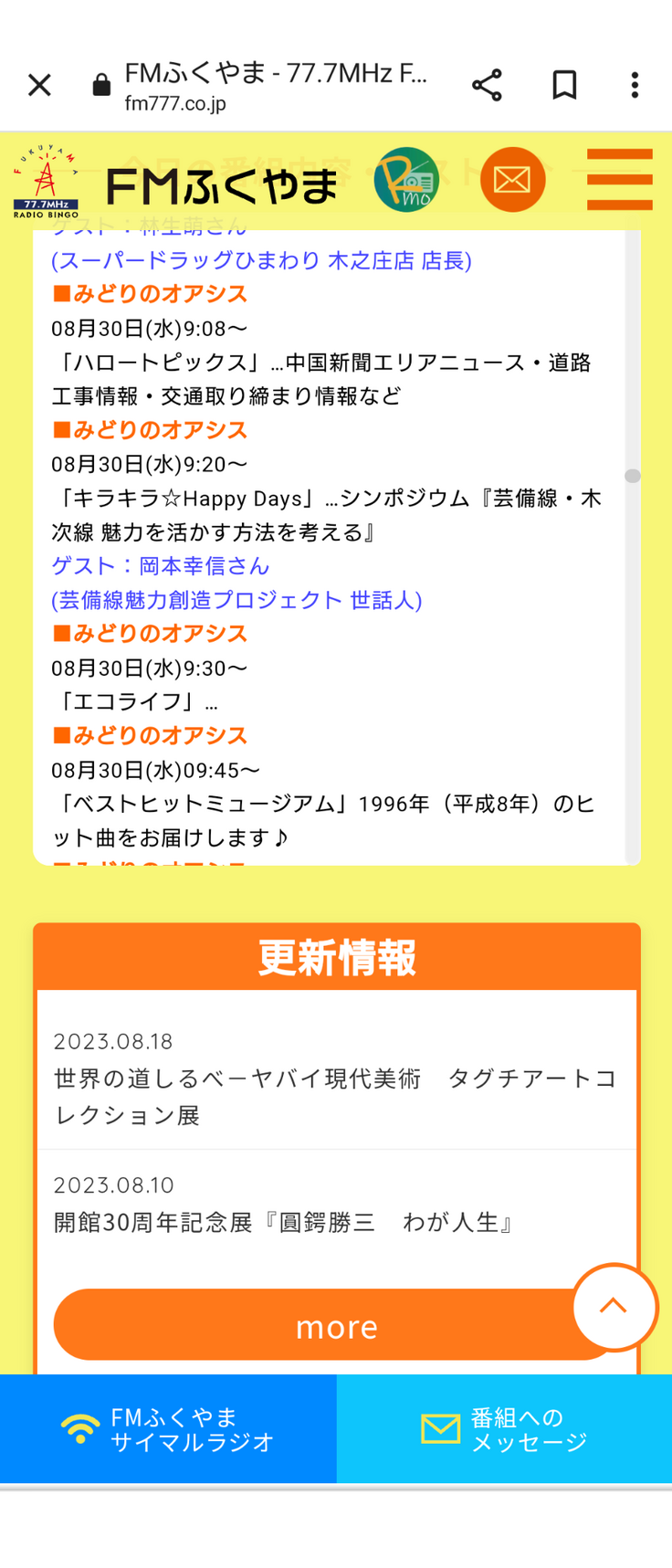Screen dimensions: 672x1568
Task: Open the orange mail icon
Action: pyautogui.click(x=512, y=180)
